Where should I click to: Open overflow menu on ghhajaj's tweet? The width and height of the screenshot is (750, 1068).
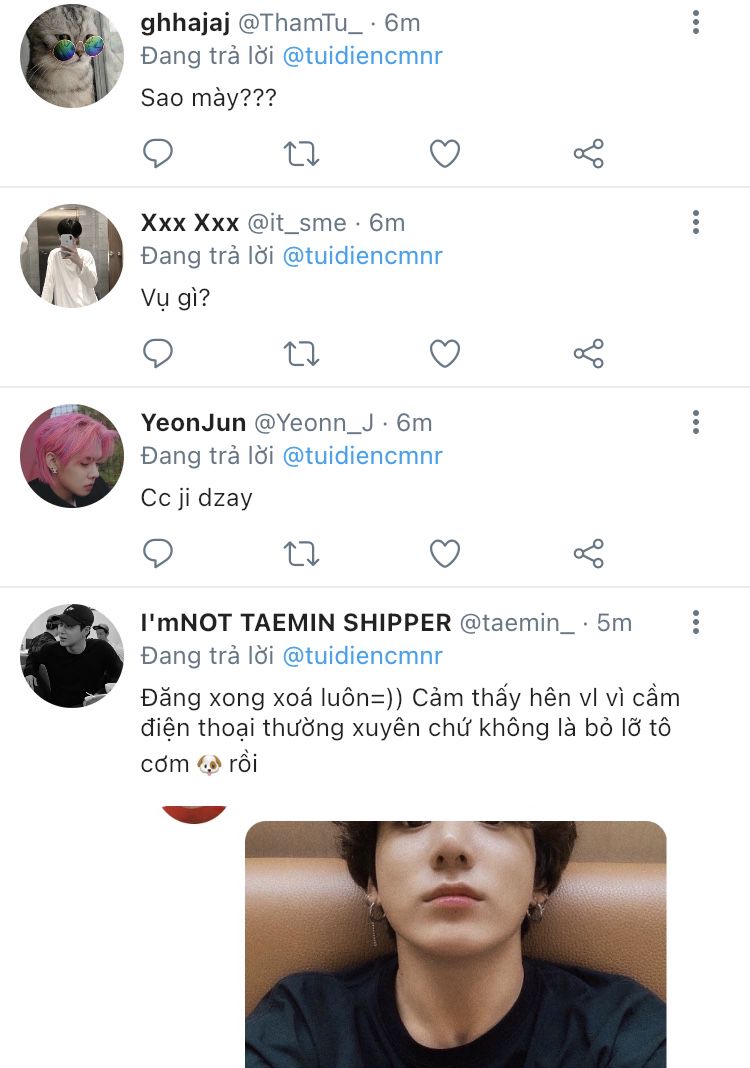click(x=696, y=23)
